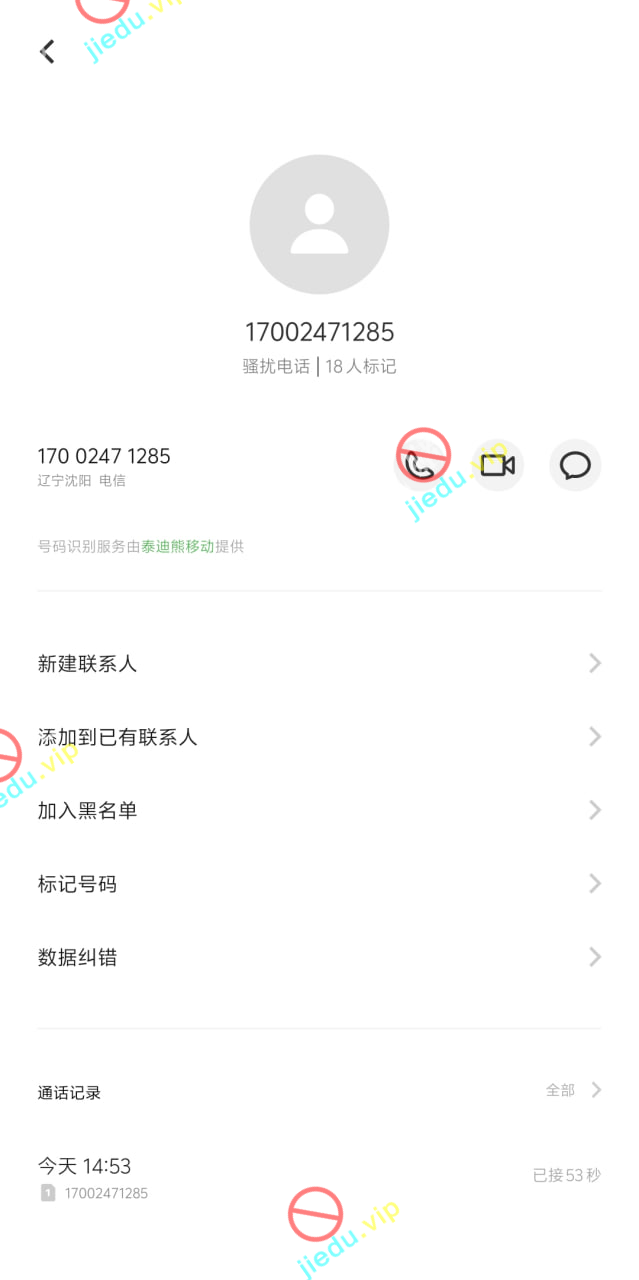Screen dimensions: 639x1280
Task: Choose 加入黑名单 to block number
Action: click(319, 810)
